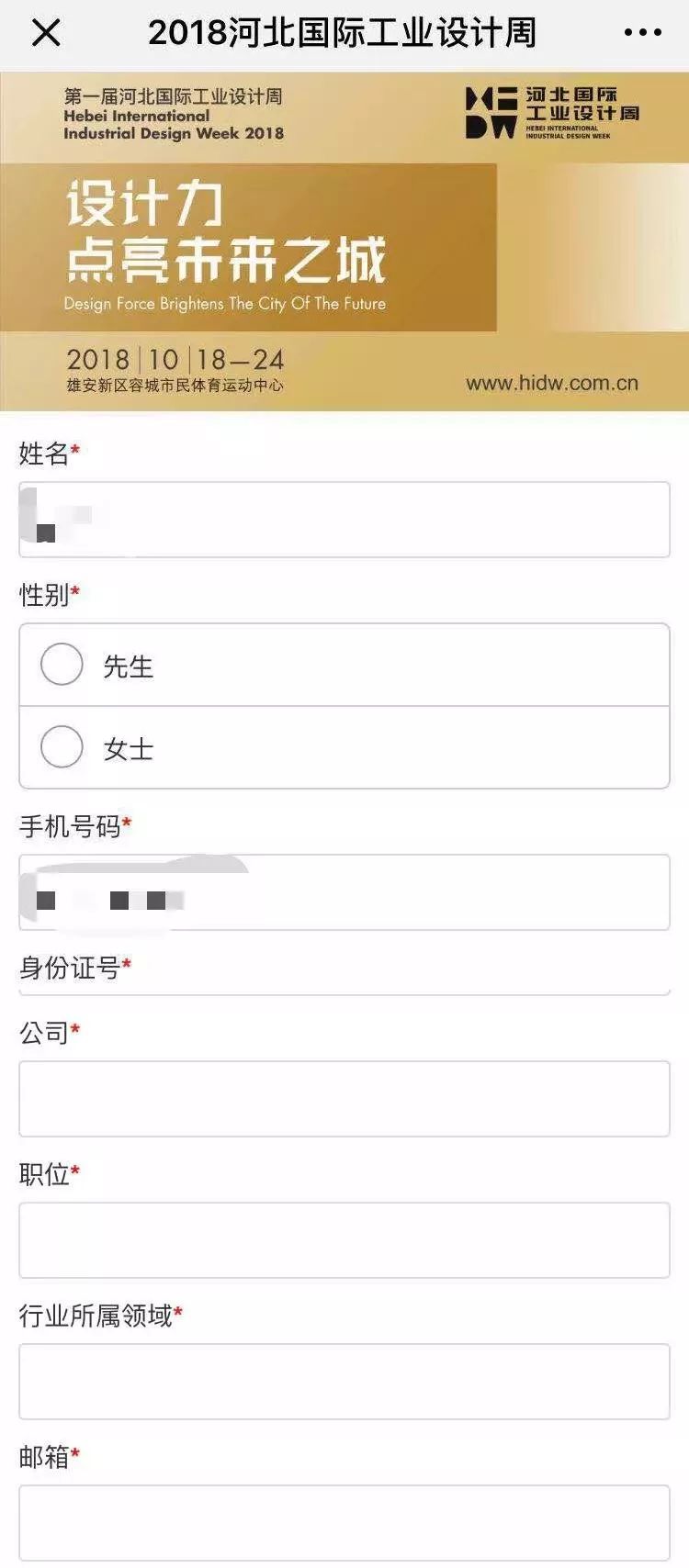Edit the 手机号码 phone number field

[x=344, y=892]
